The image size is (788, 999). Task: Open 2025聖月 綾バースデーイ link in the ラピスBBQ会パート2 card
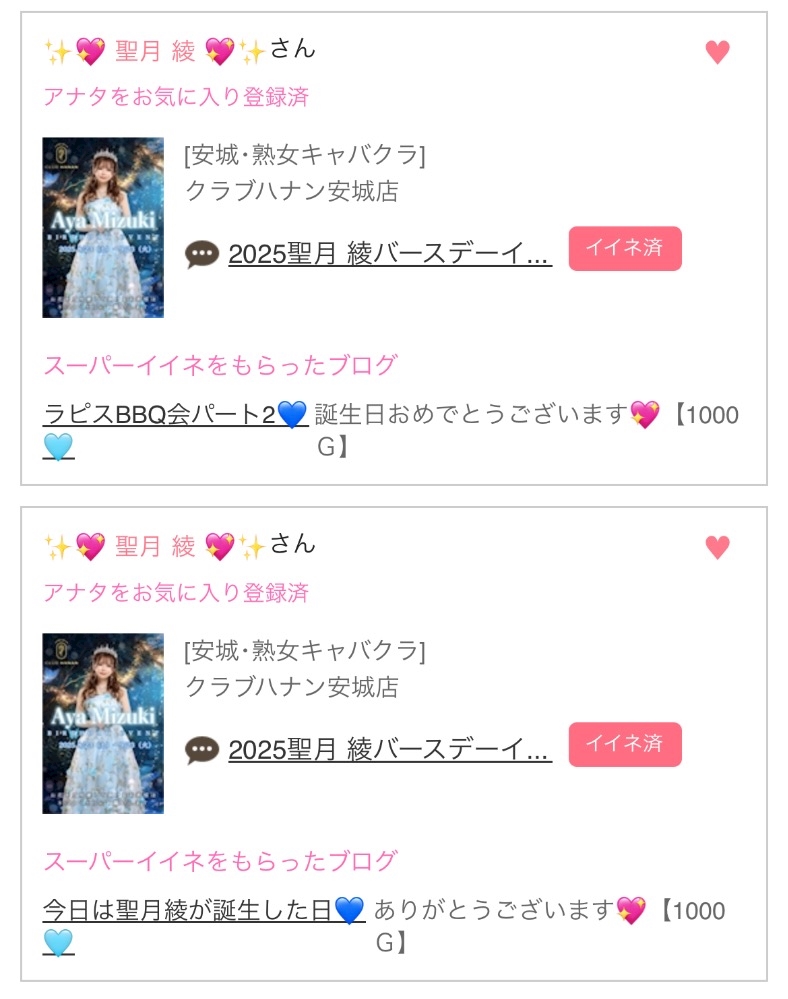[389, 254]
